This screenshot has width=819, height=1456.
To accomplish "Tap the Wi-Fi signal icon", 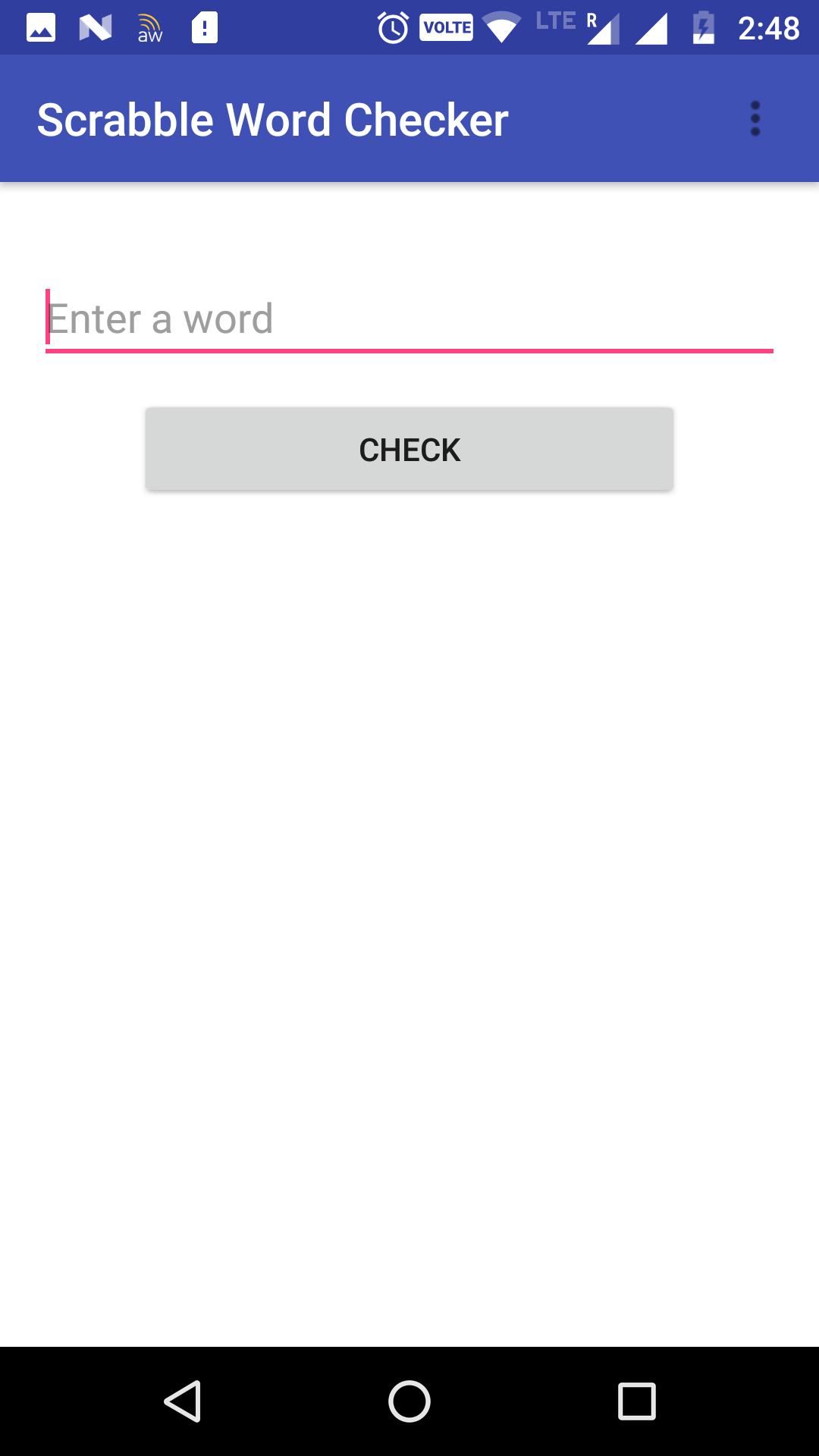I will tap(500, 29).
